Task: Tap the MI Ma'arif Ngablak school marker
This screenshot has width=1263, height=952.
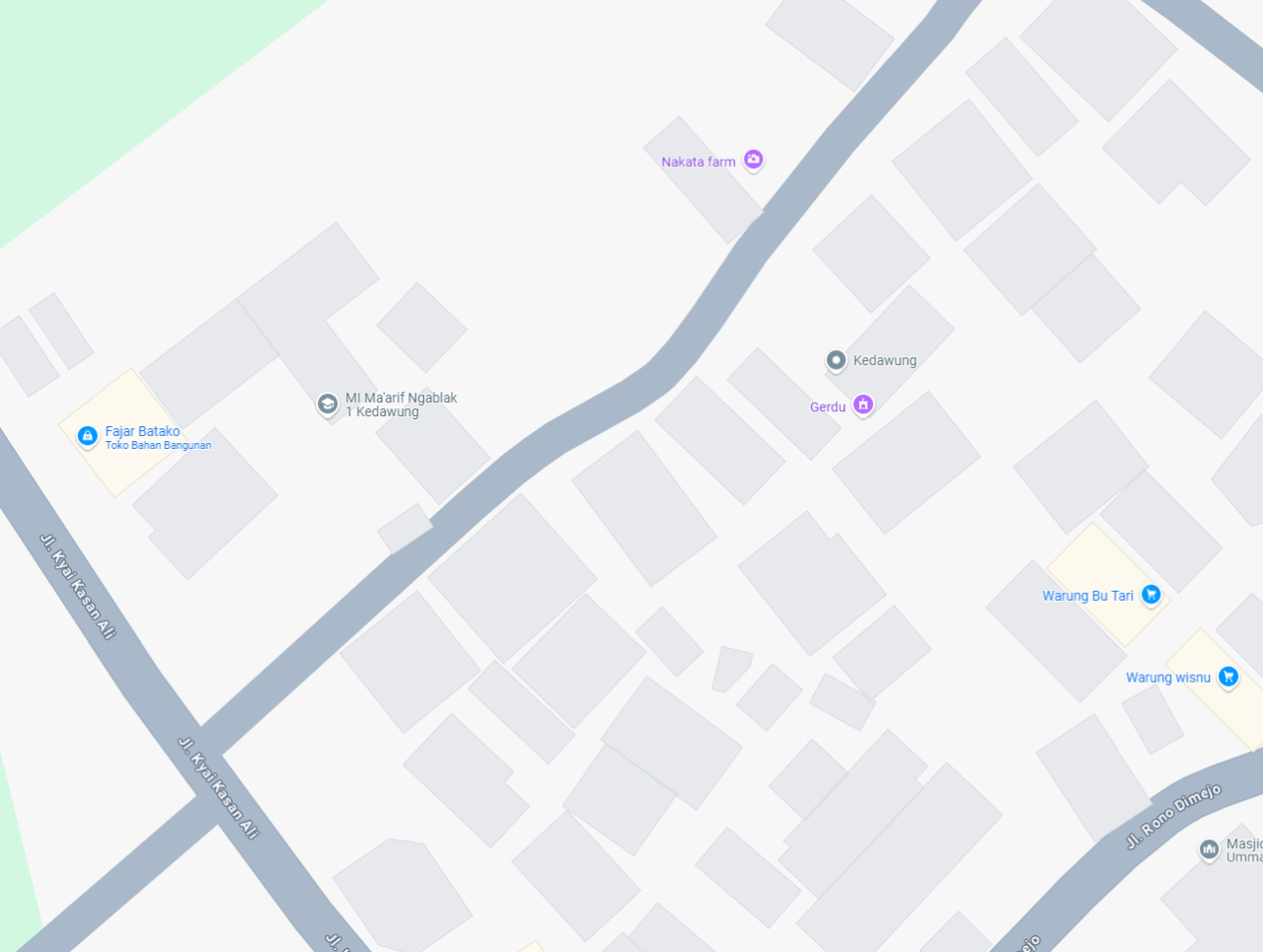Action: tap(328, 403)
